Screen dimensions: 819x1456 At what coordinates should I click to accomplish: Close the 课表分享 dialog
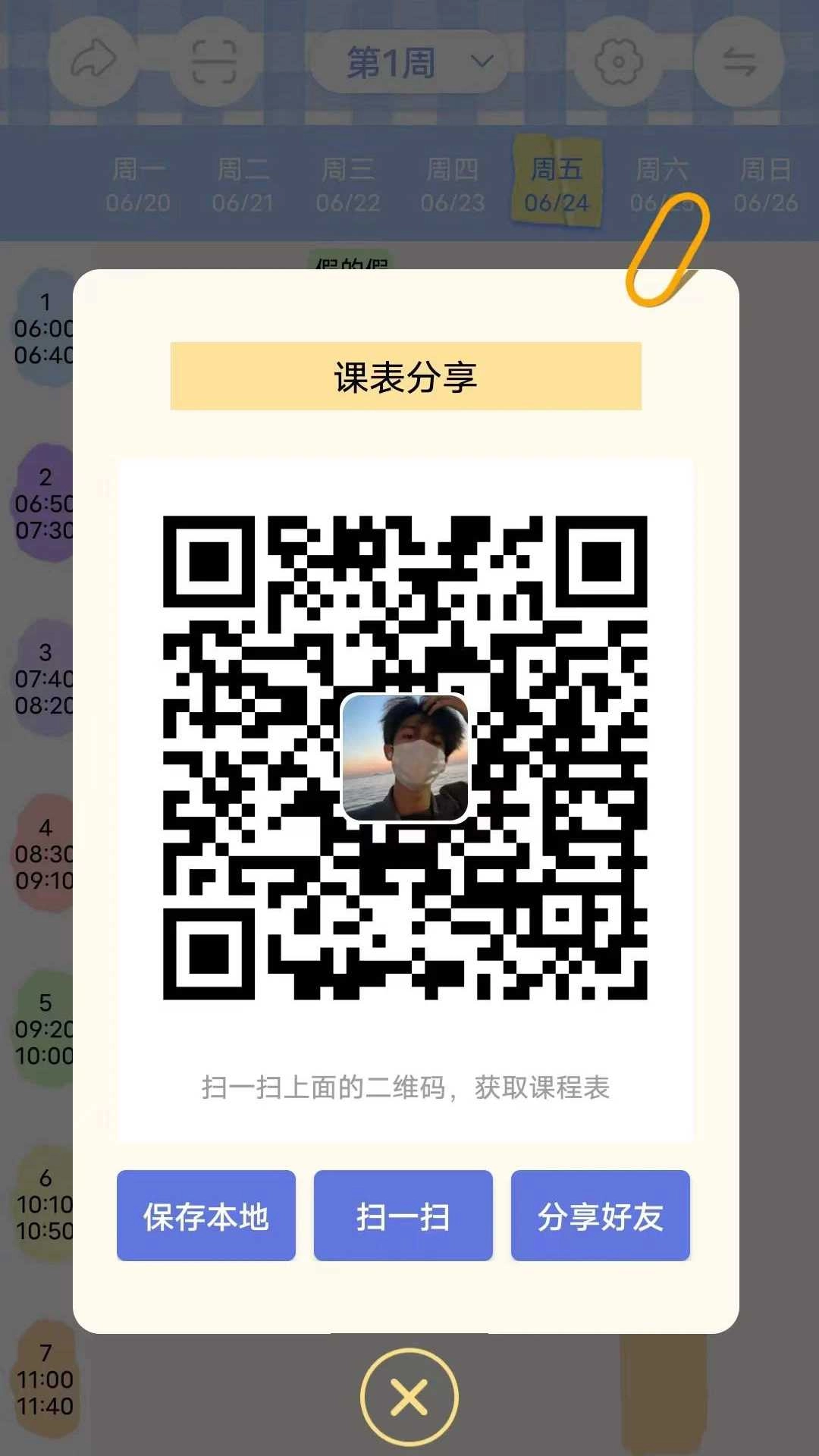(x=409, y=1396)
